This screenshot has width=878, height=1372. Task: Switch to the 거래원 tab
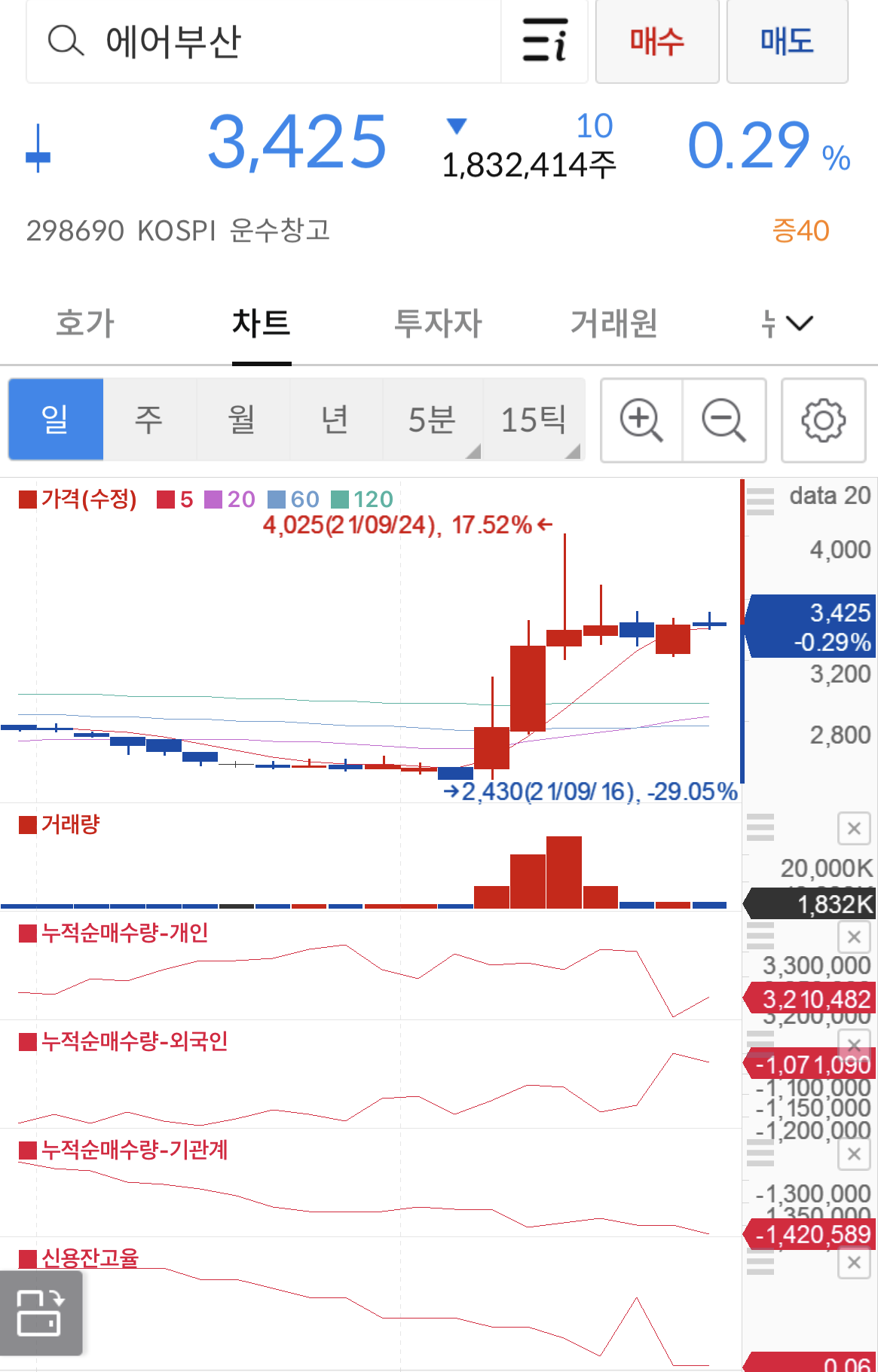click(x=613, y=323)
